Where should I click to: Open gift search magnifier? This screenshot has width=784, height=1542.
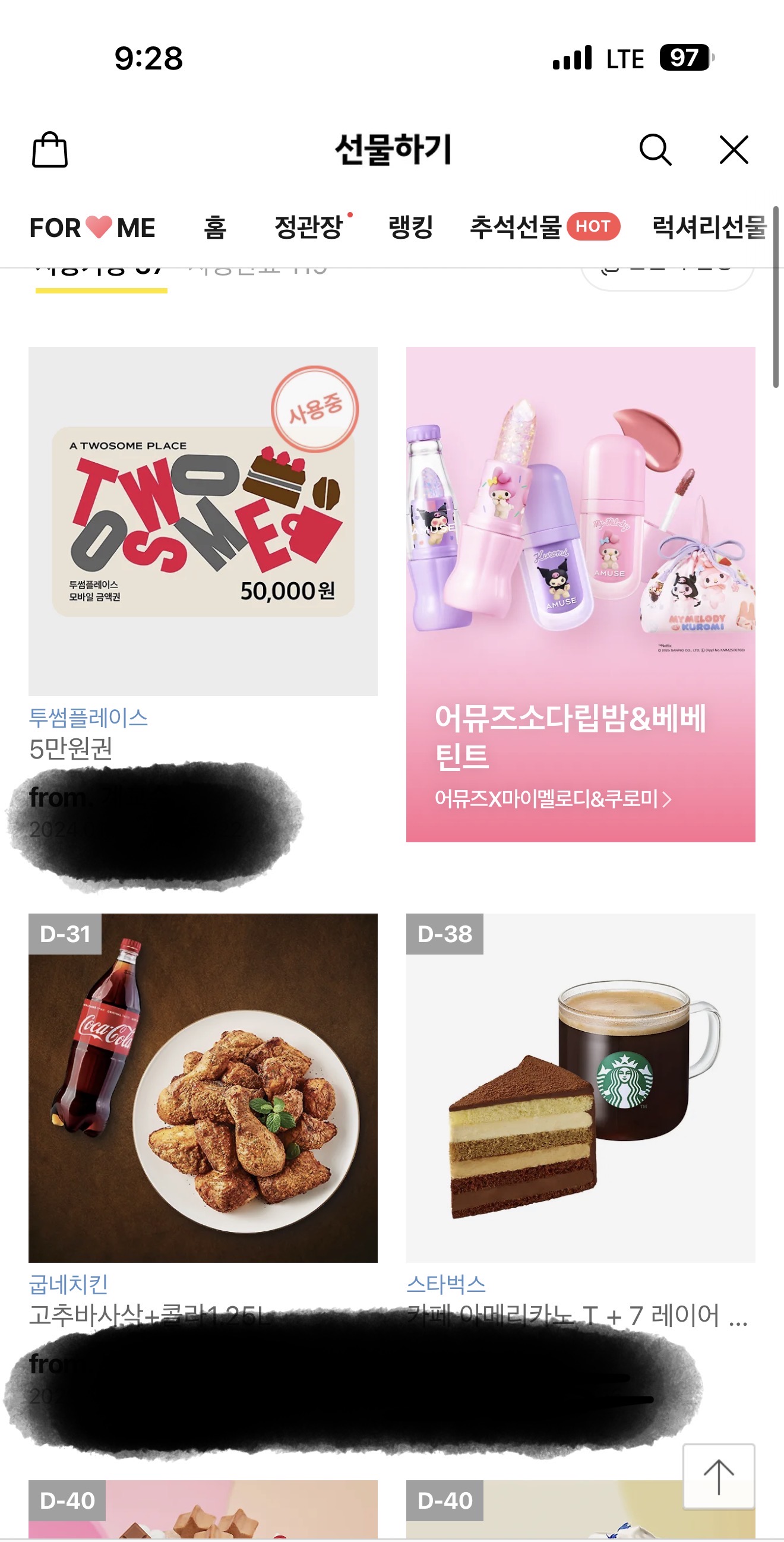[x=655, y=149]
